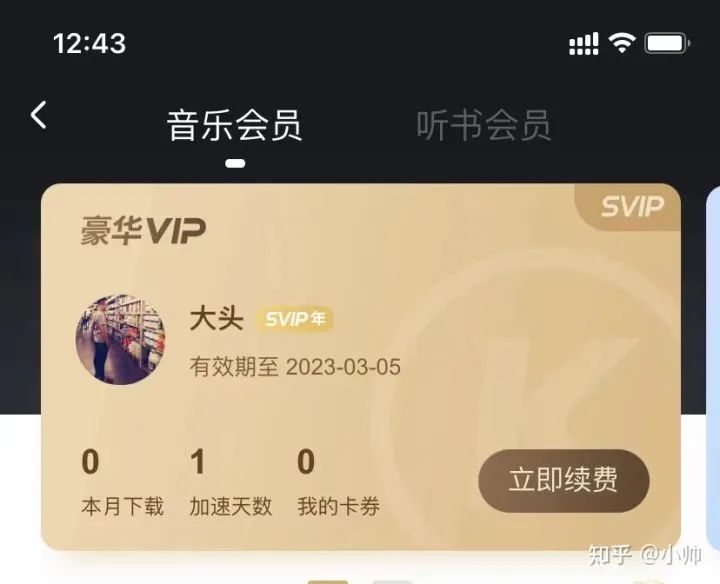Open 我的卡券 coupons
720x584 pixels.
click(338, 484)
